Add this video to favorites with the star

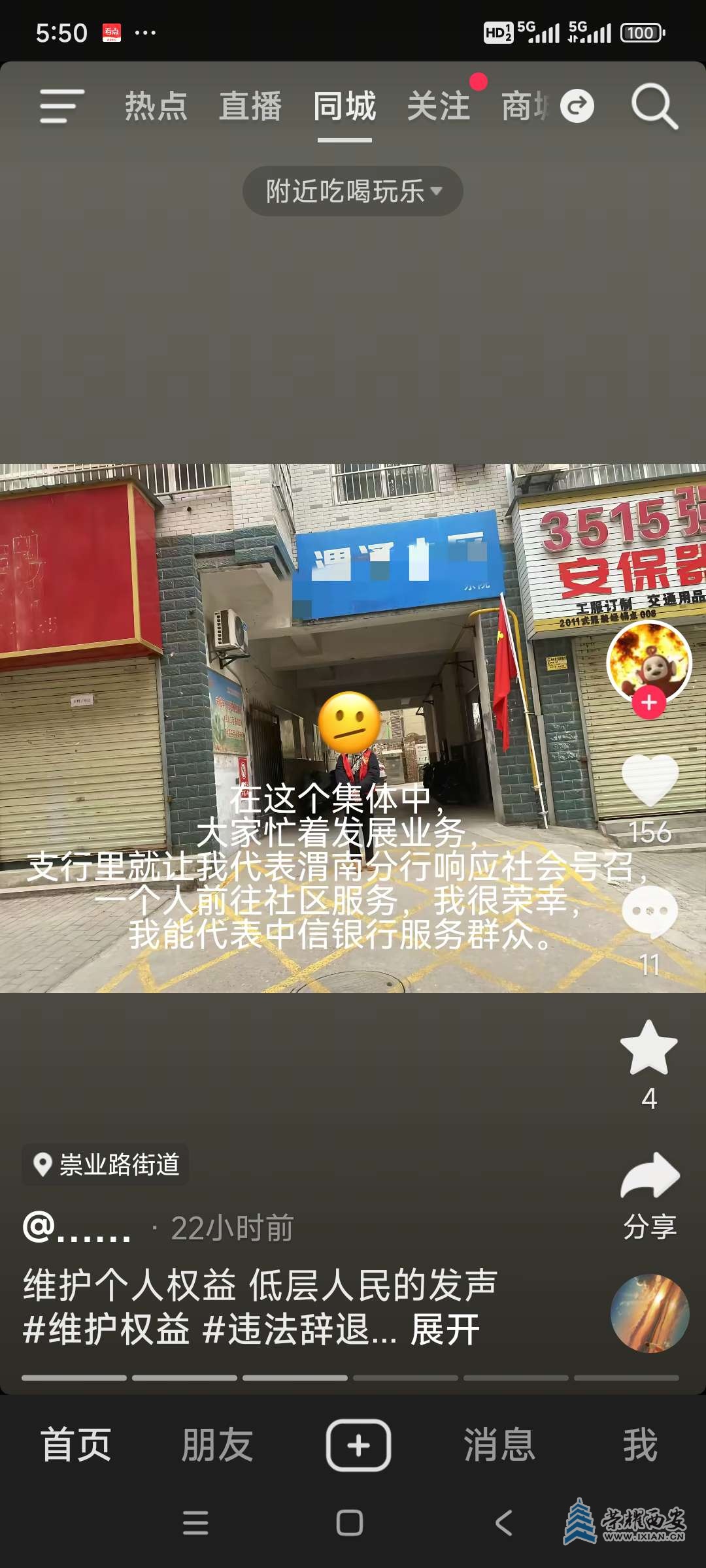coord(648,1049)
